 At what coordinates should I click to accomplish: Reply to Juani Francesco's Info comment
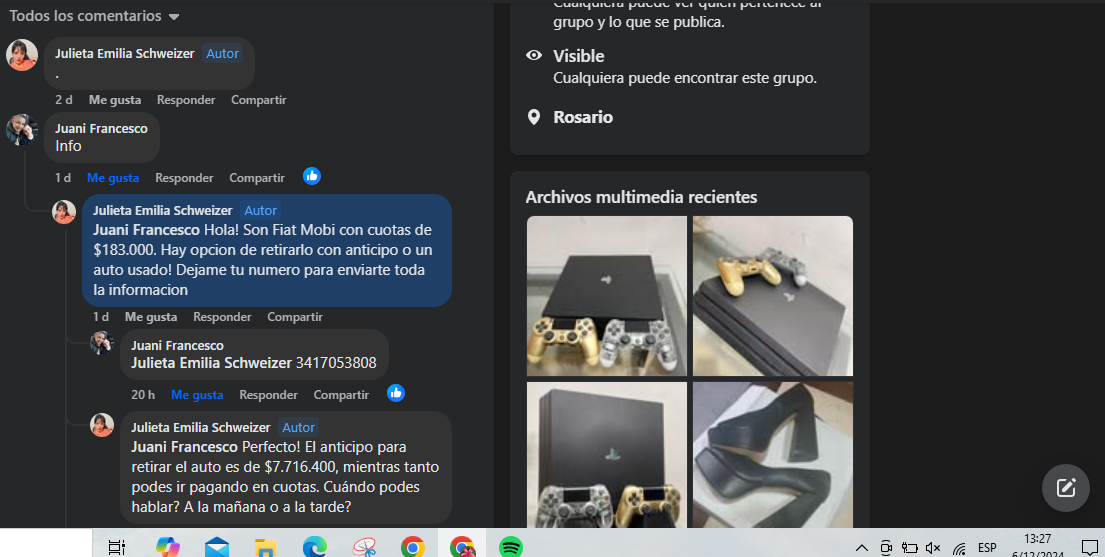pyautogui.click(x=184, y=178)
